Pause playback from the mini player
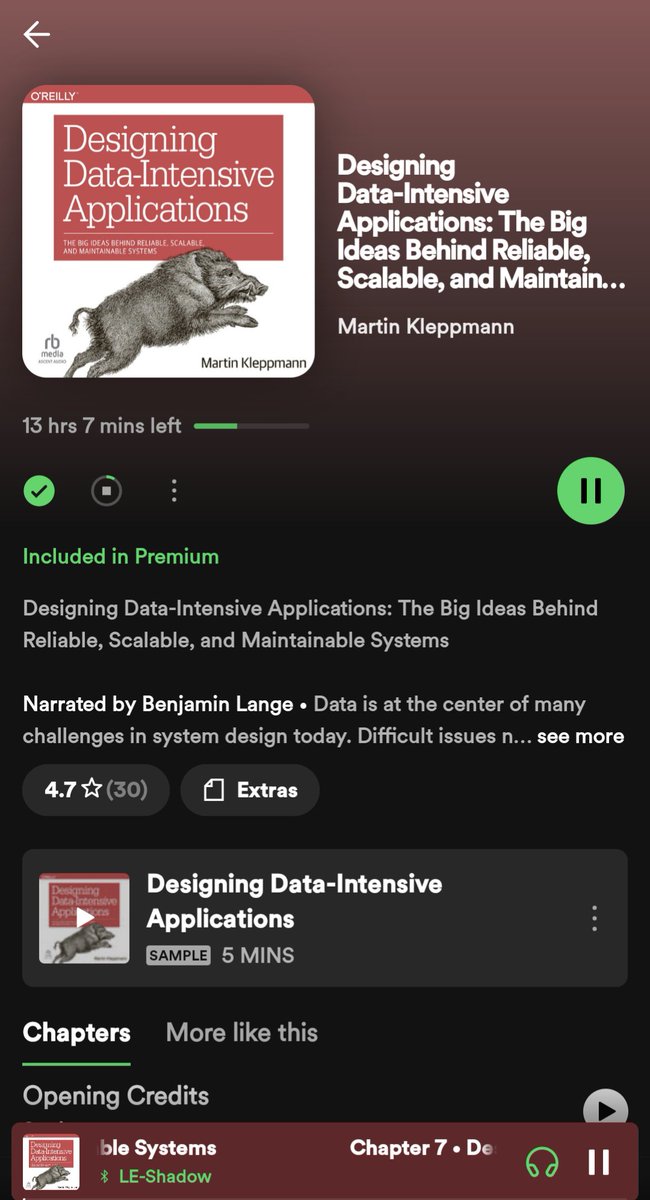The width and height of the screenshot is (650, 1200). tap(598, 1162)
